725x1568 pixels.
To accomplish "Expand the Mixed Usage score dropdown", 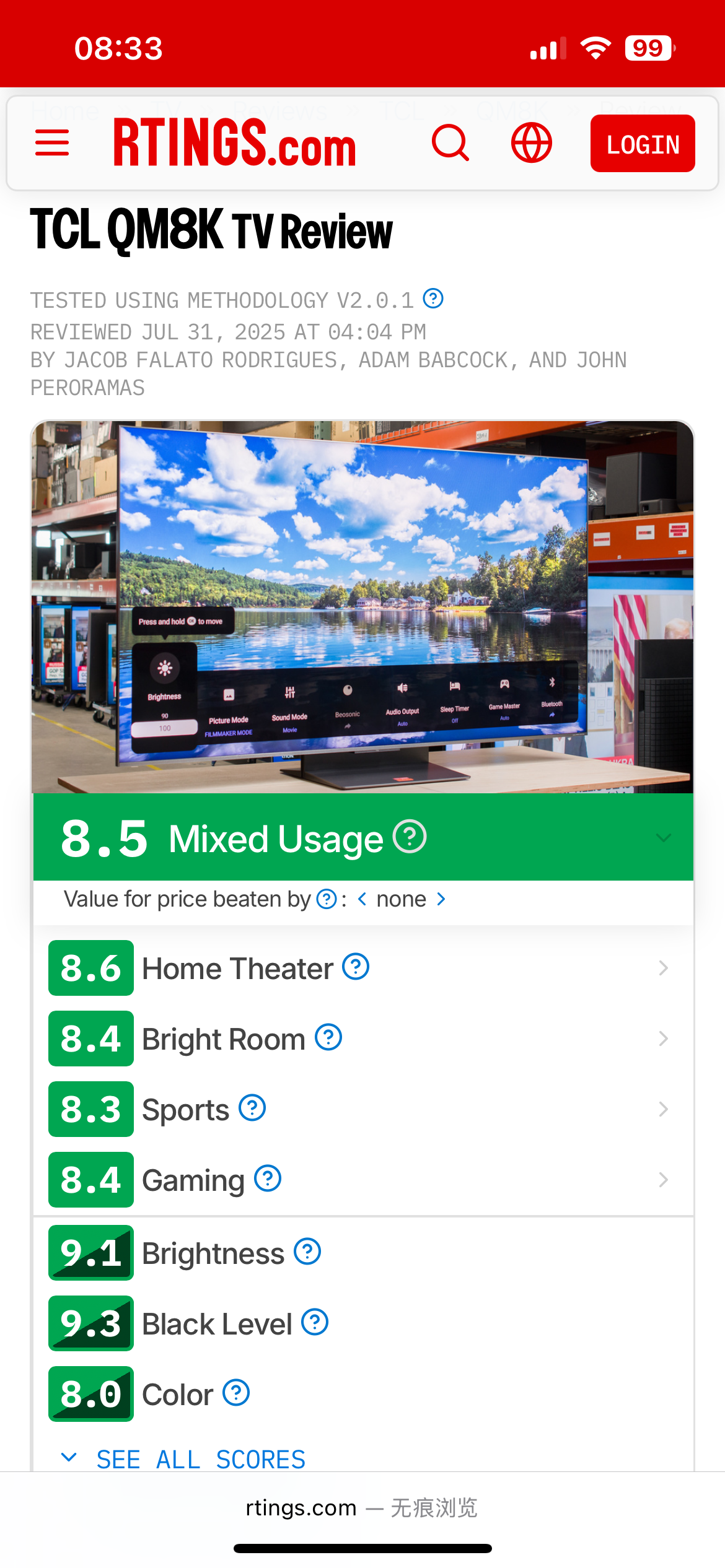I will 663,838.
